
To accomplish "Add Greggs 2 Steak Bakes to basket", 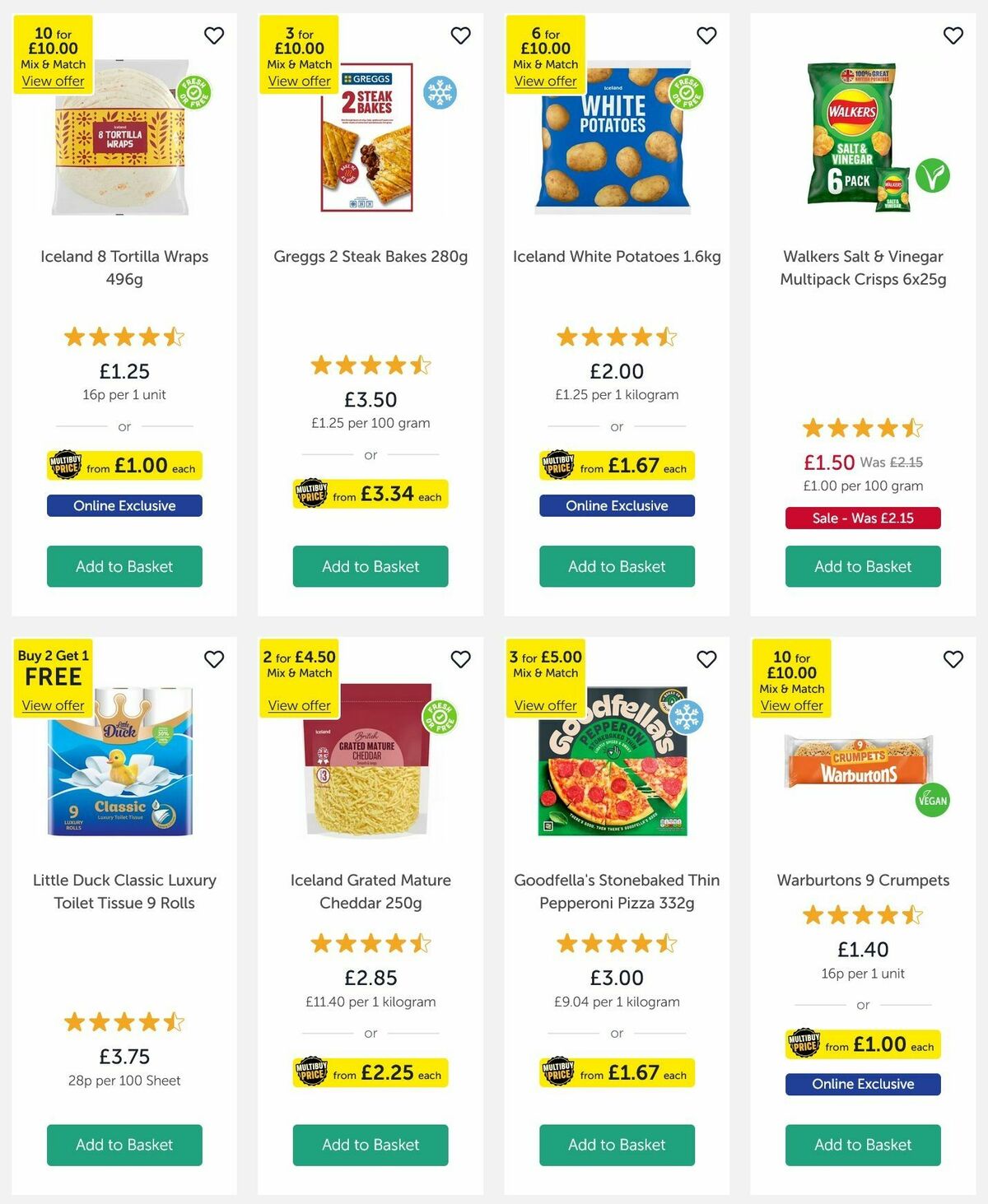I will tap(370, 566).
